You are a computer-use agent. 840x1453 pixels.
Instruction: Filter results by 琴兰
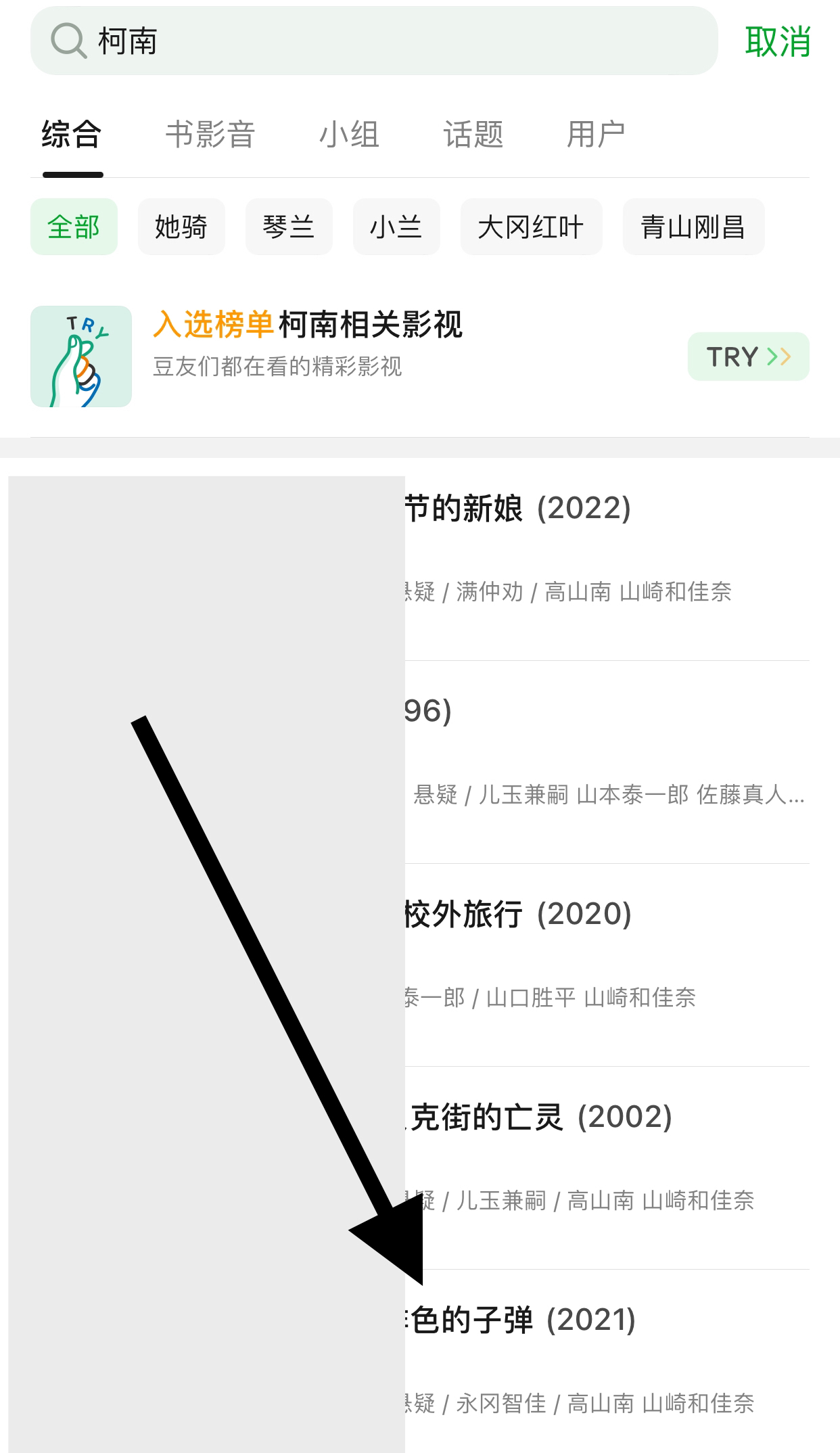tap(289, 227)
